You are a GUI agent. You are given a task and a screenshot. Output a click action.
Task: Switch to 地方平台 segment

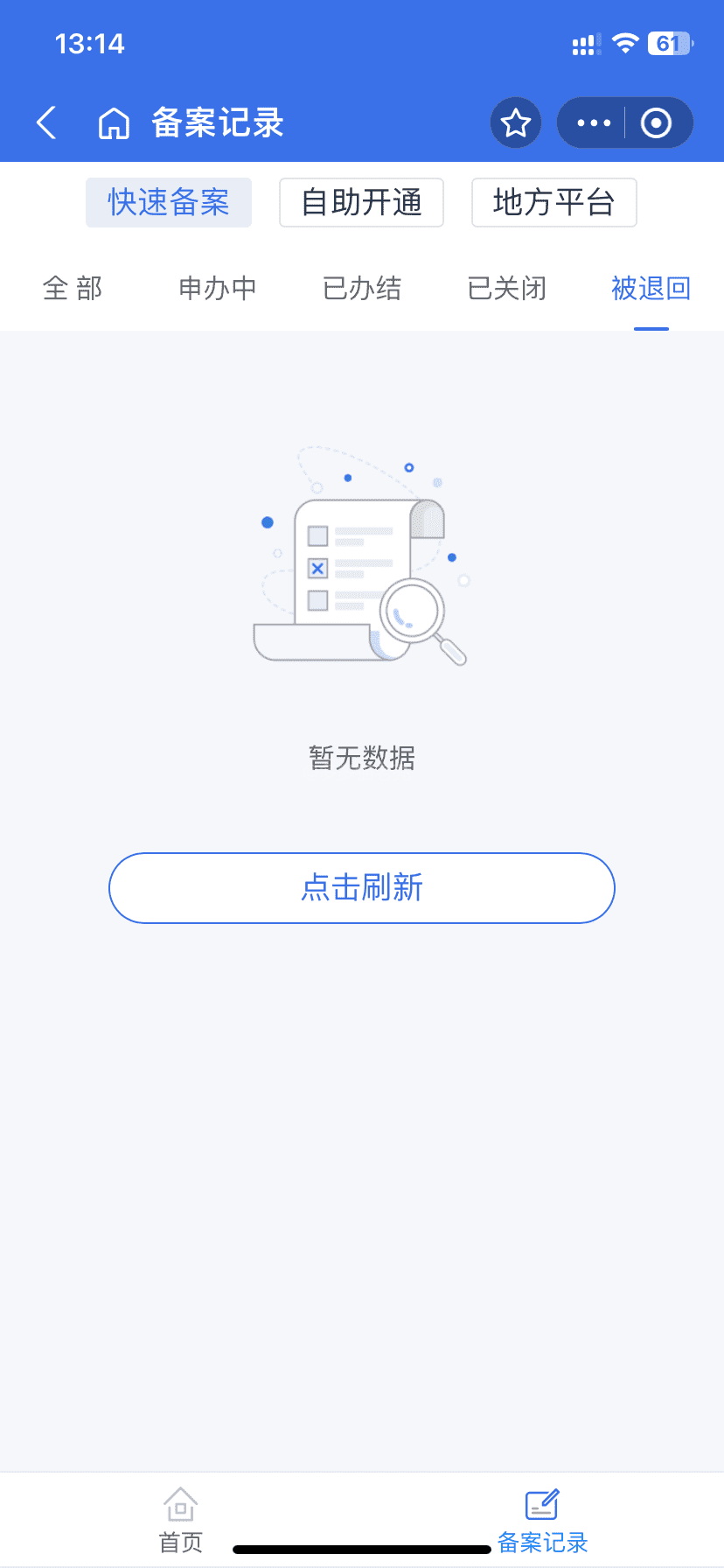point(553,202)
